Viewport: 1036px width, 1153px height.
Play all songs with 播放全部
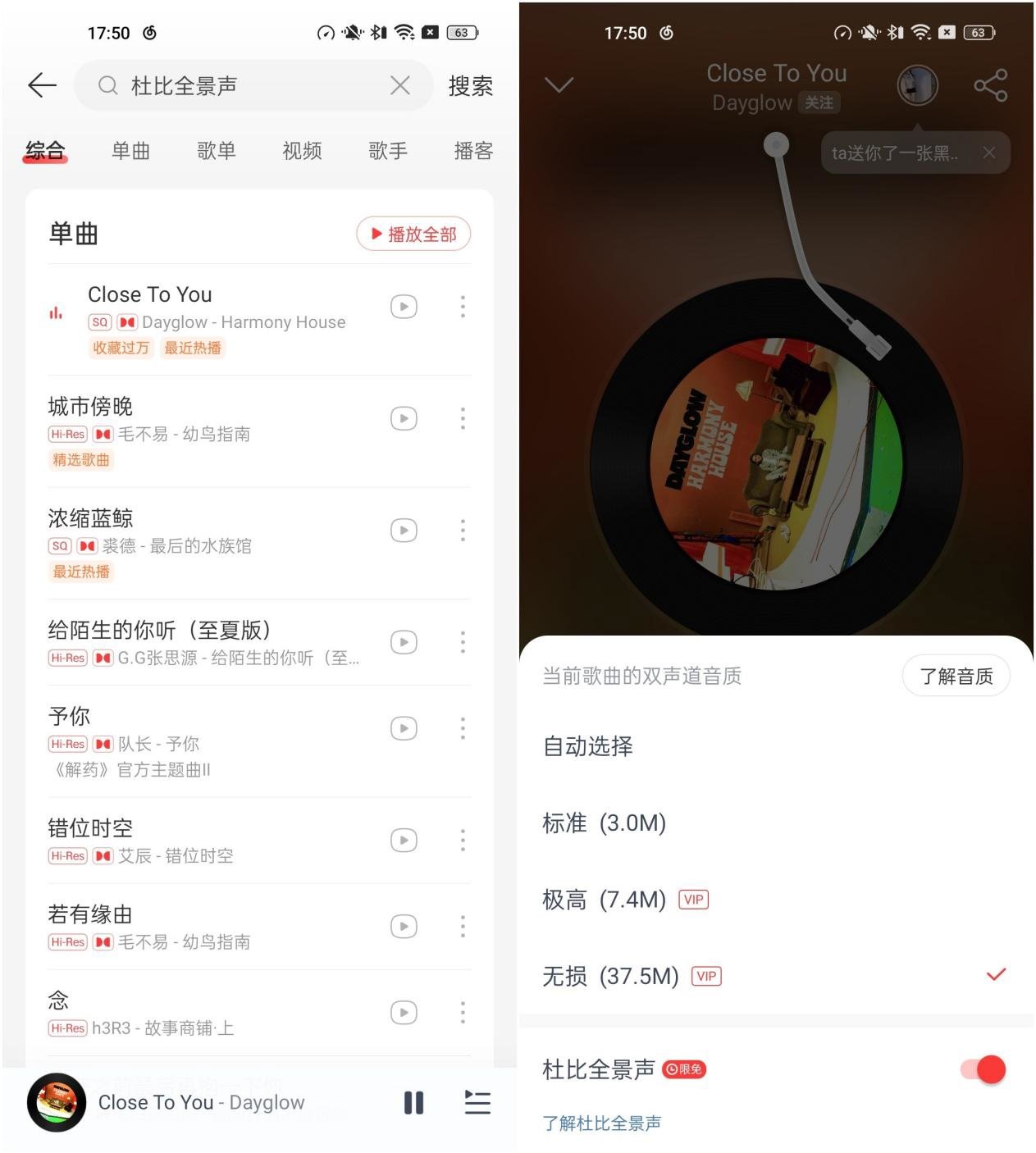[413, 235]
